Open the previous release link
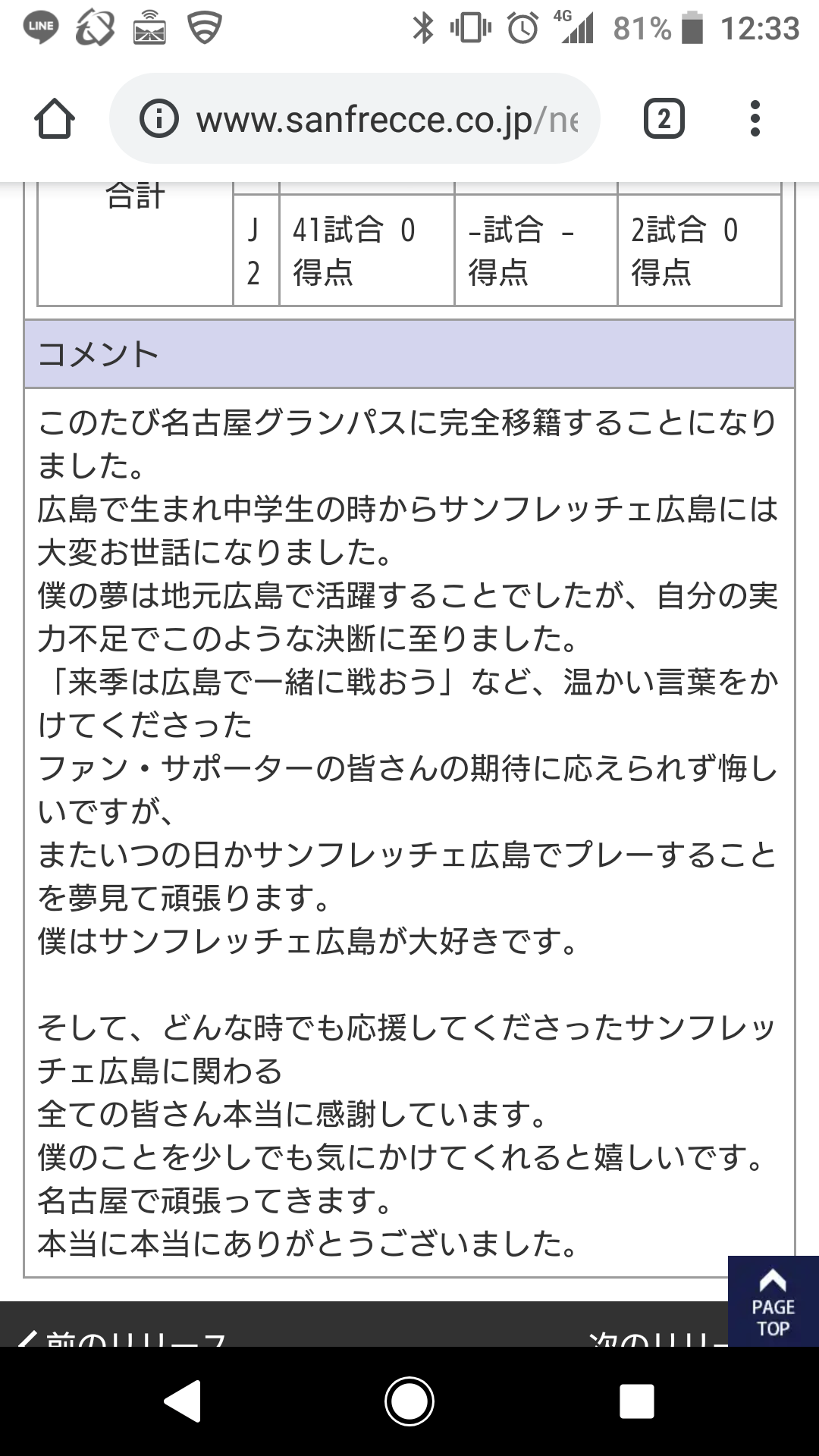 [121, 1338]
